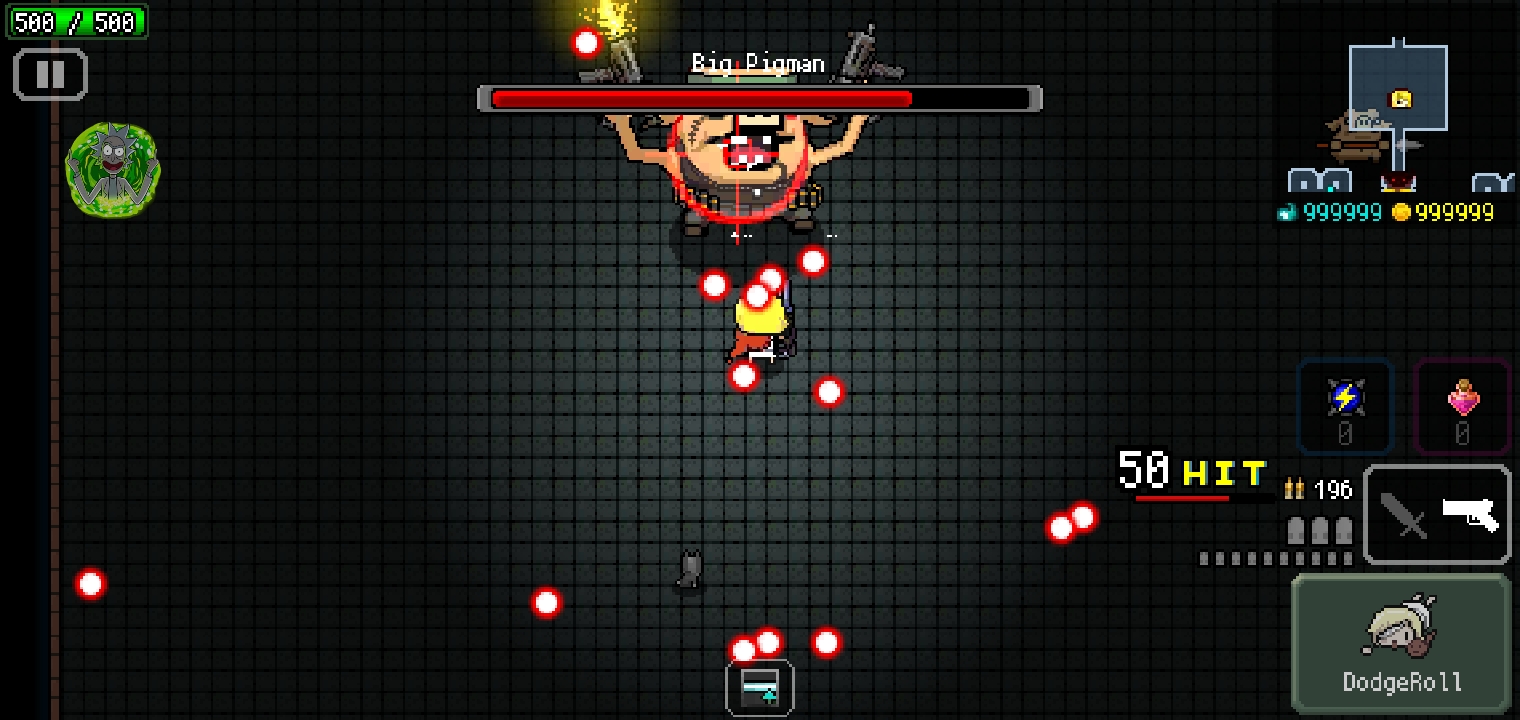Use the pink potion item slot
The image size is (1520, 720).
1462,406
